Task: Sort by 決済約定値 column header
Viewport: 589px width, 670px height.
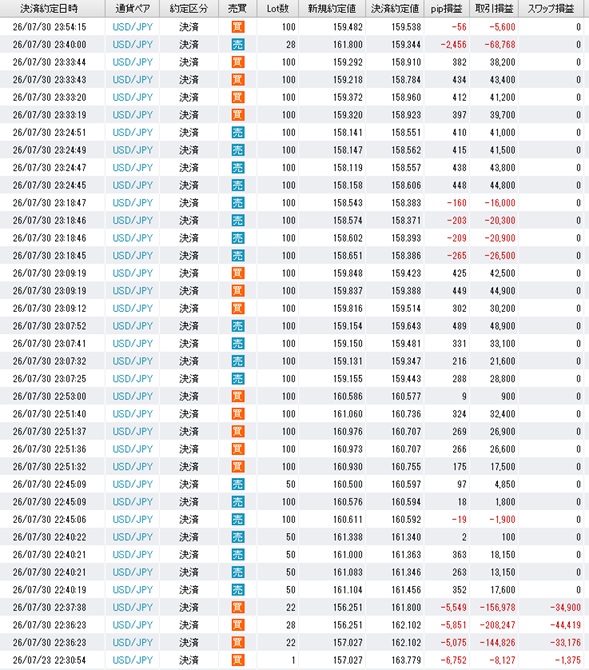Action: (395, 9)
